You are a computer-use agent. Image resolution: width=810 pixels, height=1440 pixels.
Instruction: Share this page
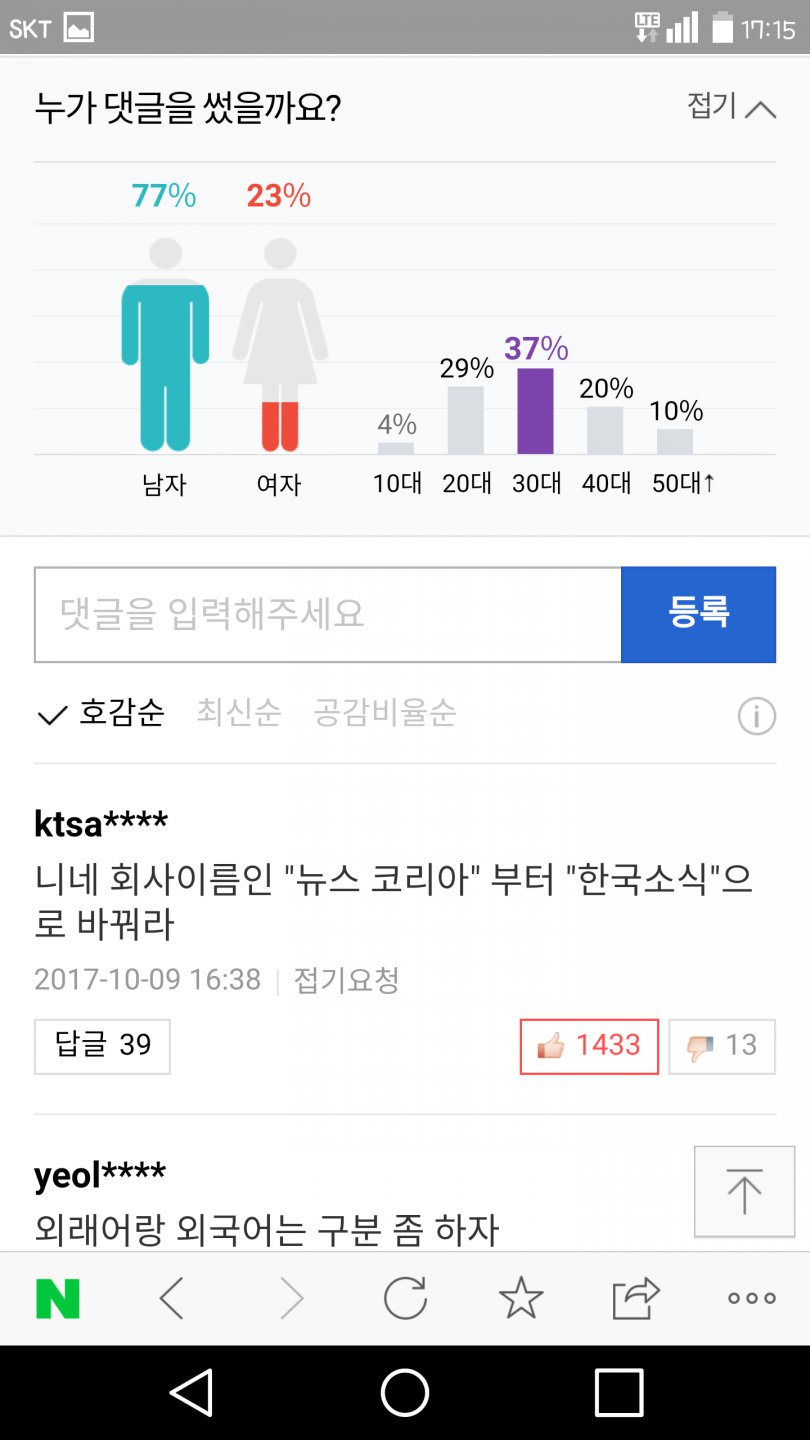pos(636,1298)
